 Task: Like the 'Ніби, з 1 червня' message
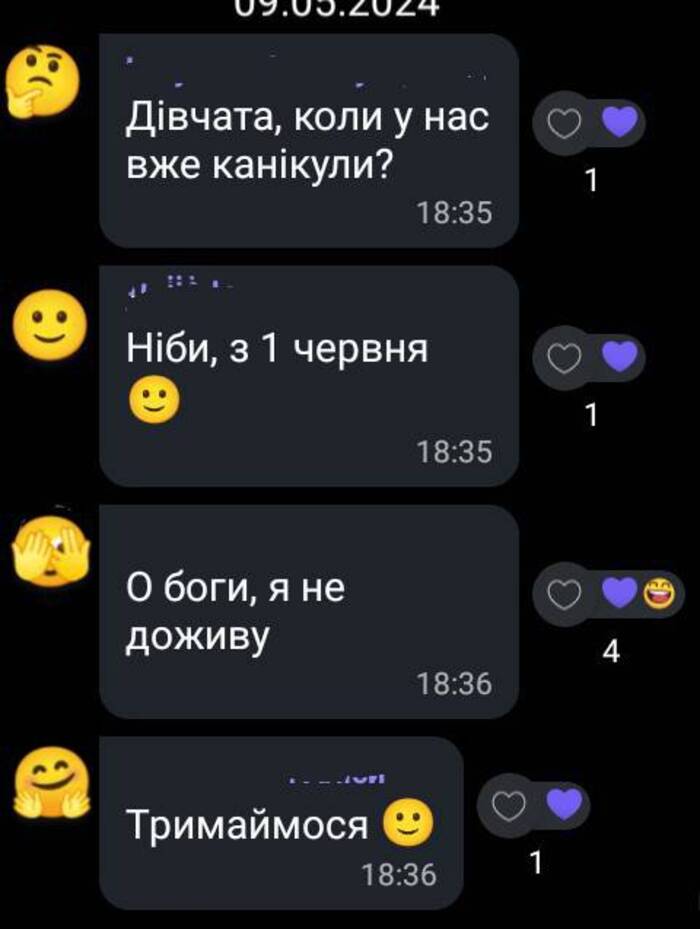point(565,358)
